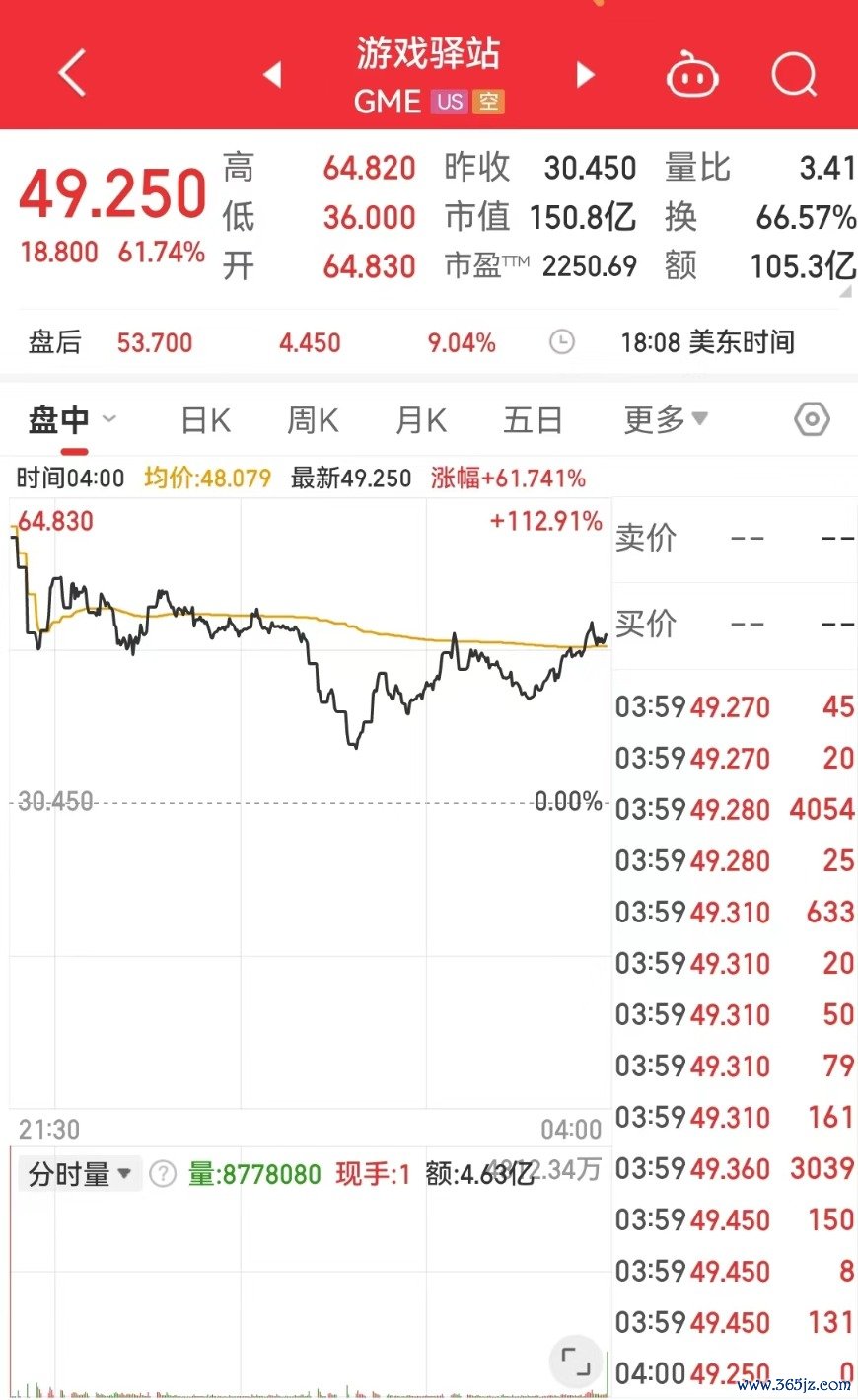858x1400 pixels.
Task: Go back with the top-left arrow
Action: 73,73
